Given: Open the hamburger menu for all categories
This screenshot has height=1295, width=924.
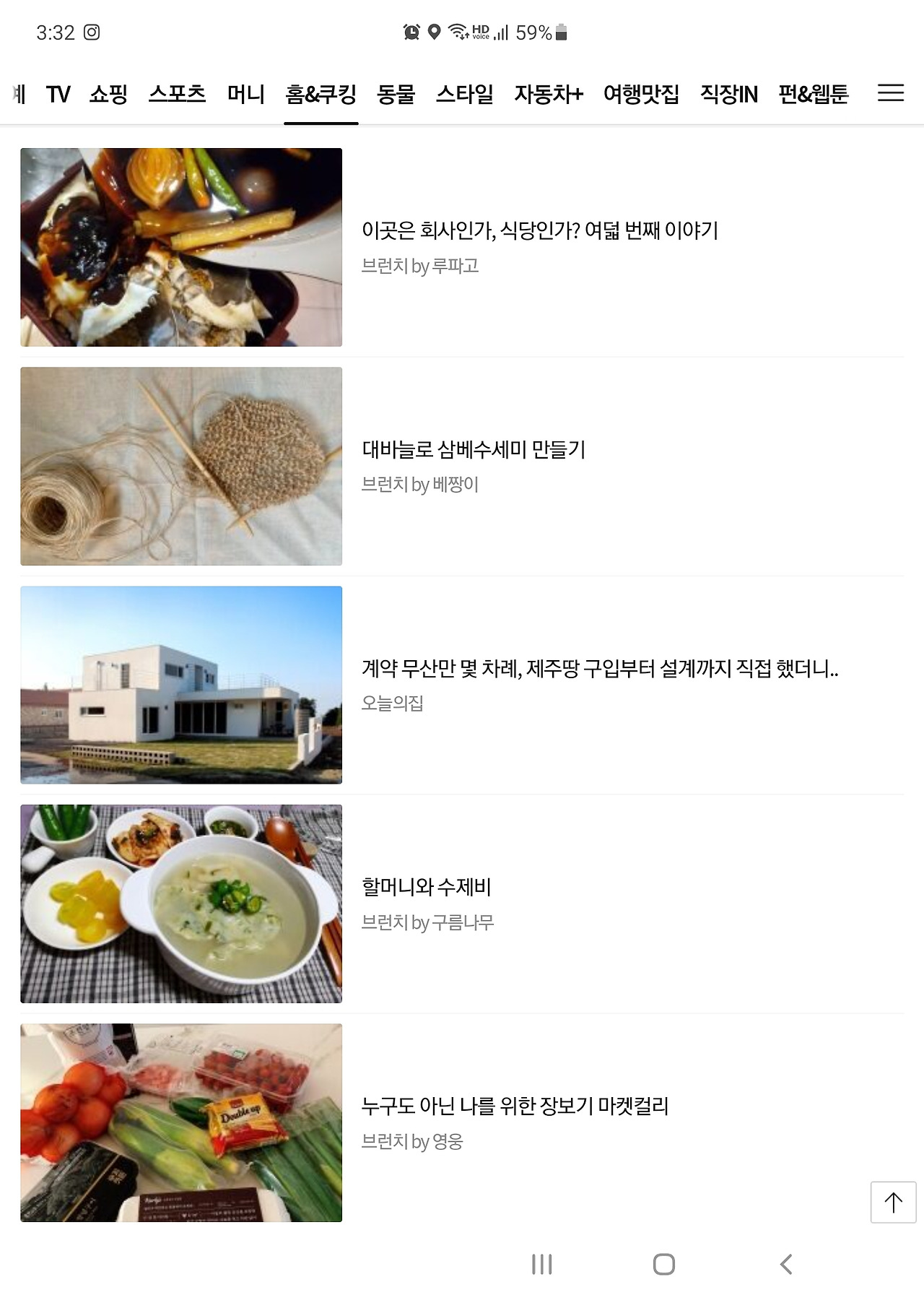Looking at the screenshot, I should tap(890, 93).
